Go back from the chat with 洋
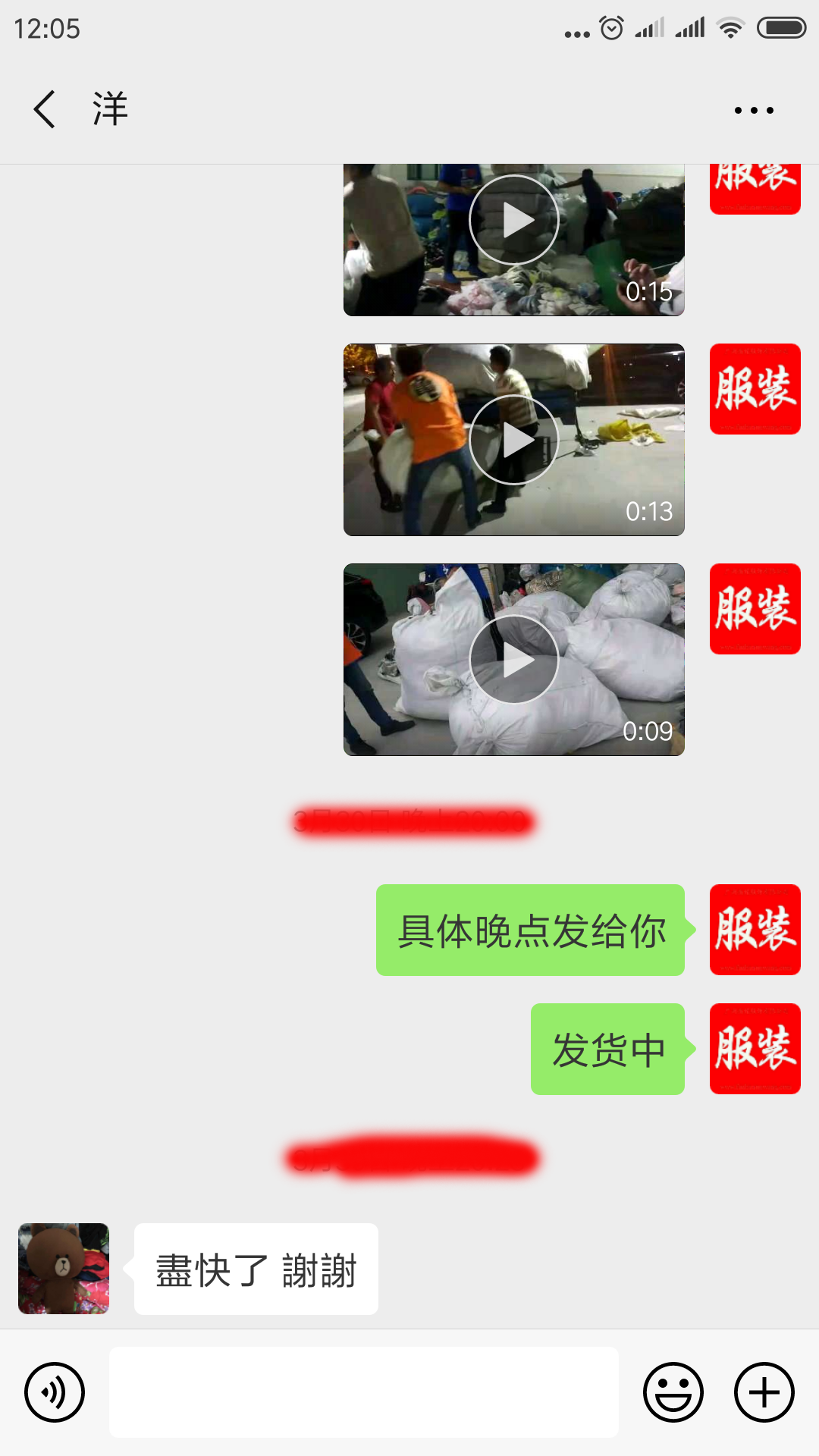The image size is (819, 1456). pos(45,109)
